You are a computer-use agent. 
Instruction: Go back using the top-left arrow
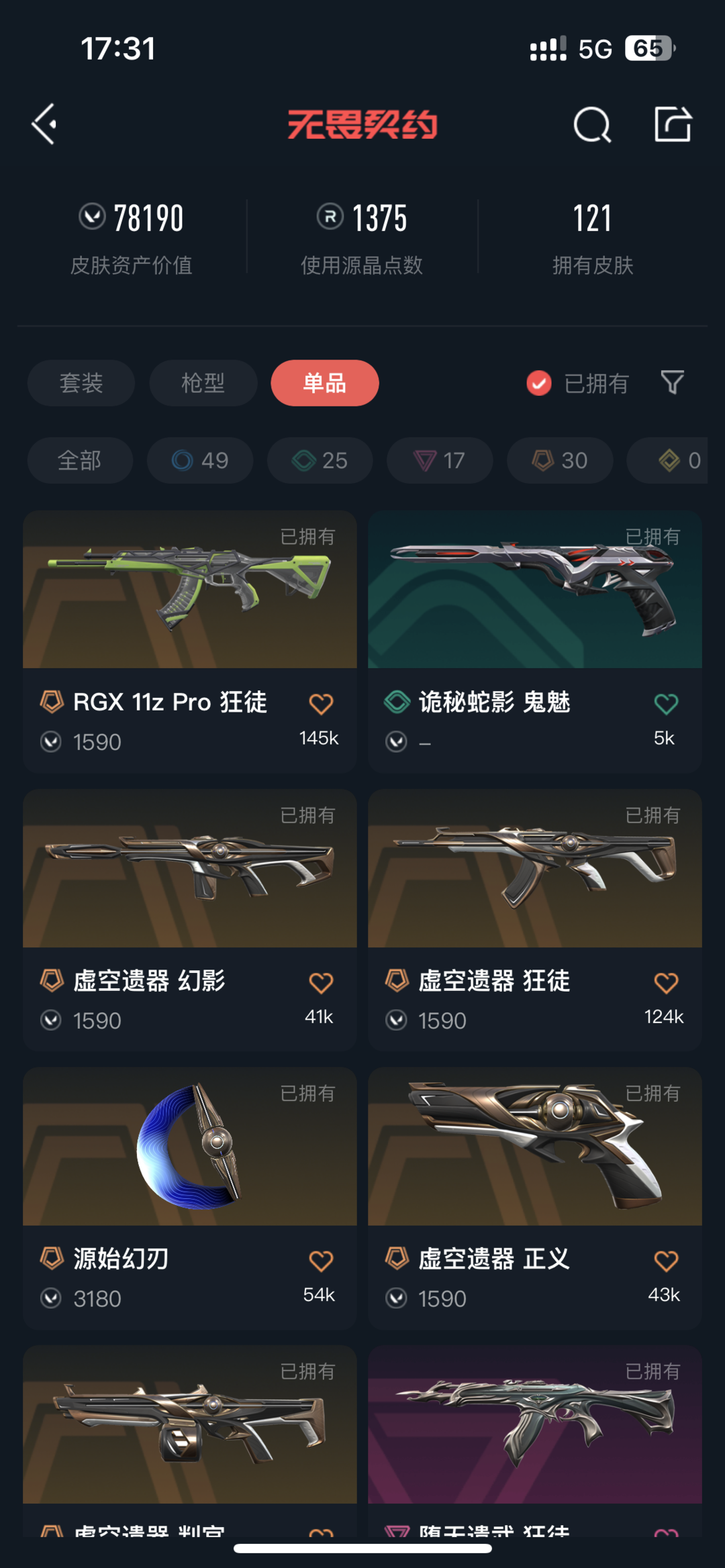coord(44,124)
